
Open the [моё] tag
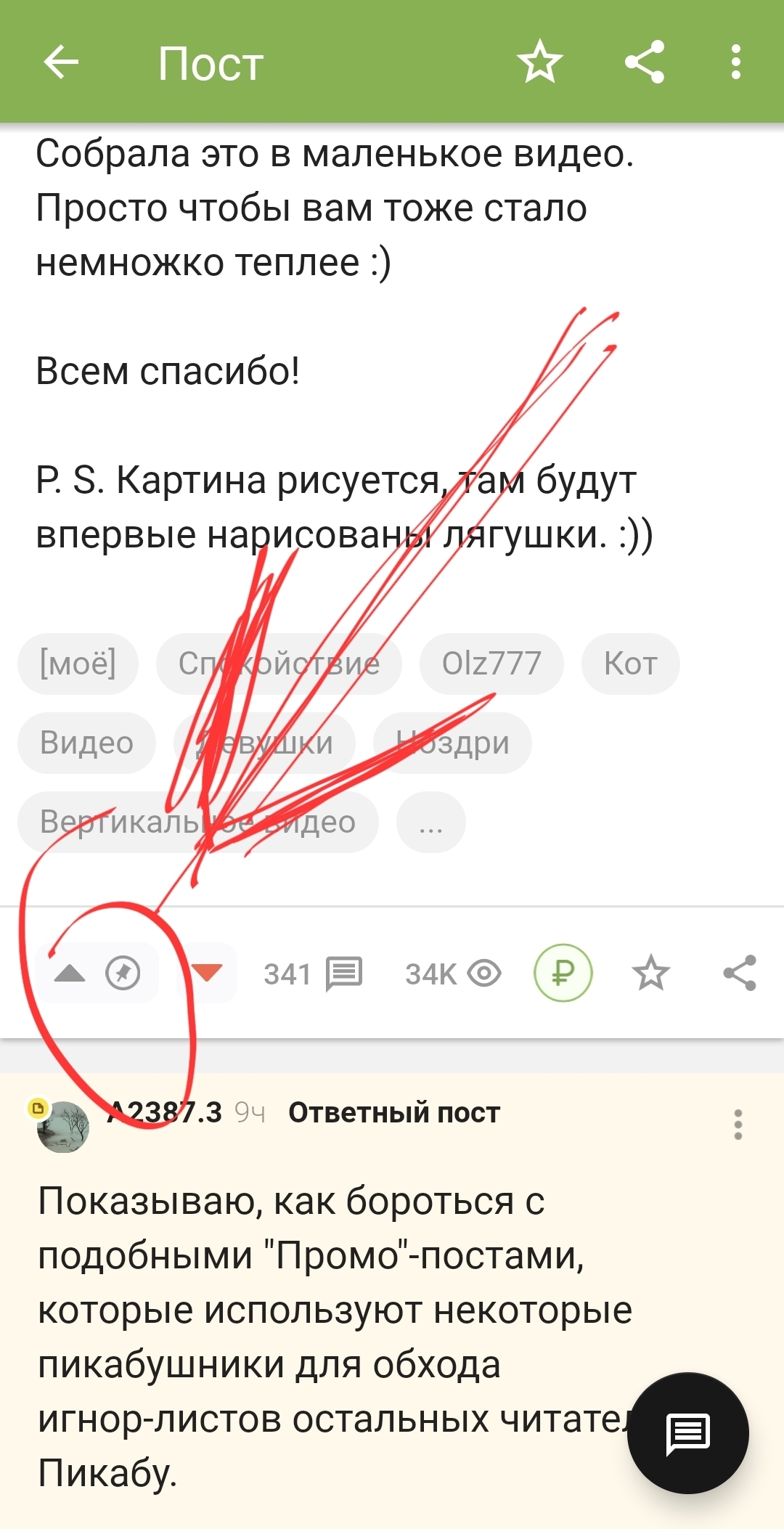(x=78, y=664)
